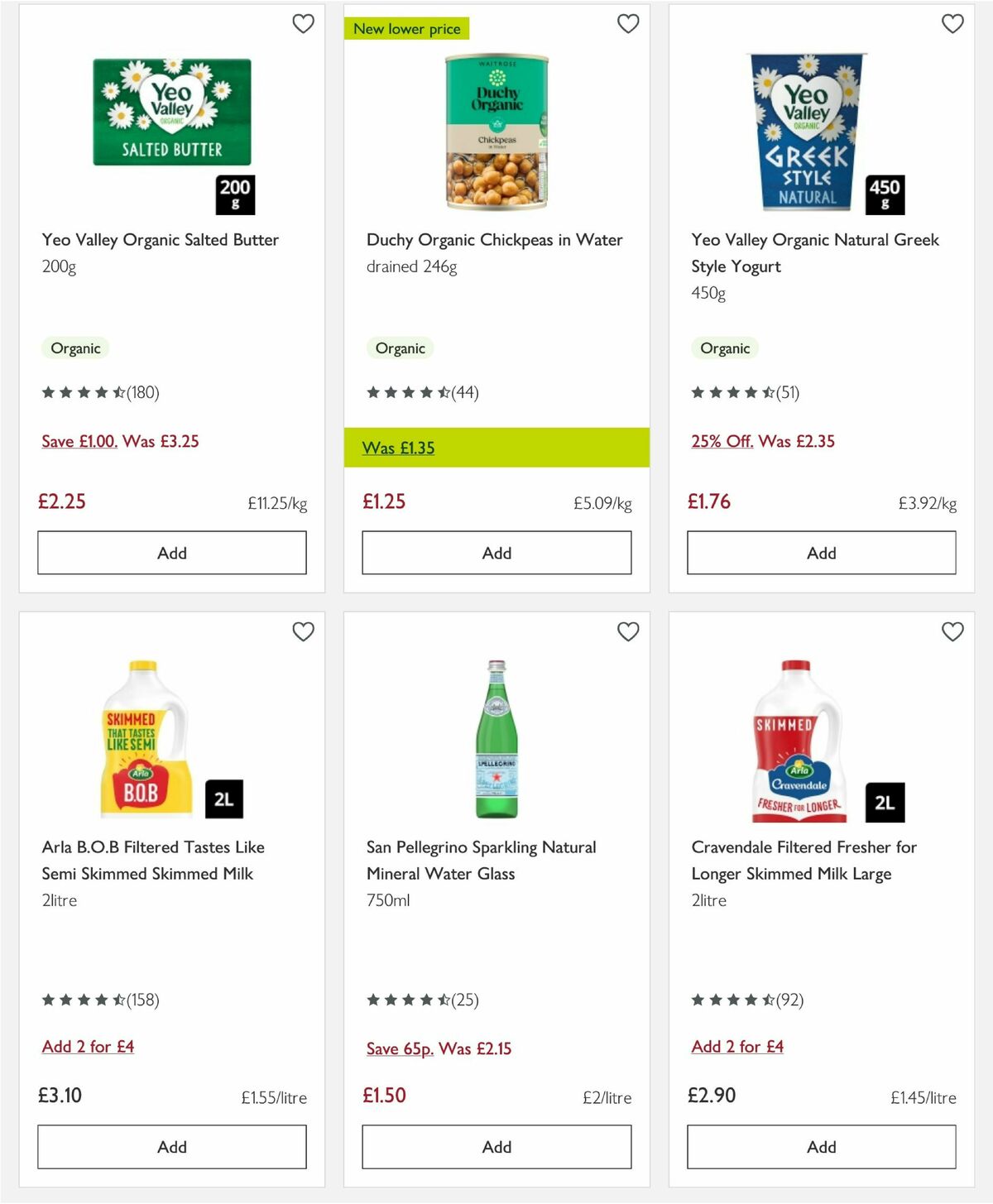The width and height of the screenshot is (993, 1204).
Task: Click the wishlist heart on Arla B.O.B milk
Action: click(303, 631)
